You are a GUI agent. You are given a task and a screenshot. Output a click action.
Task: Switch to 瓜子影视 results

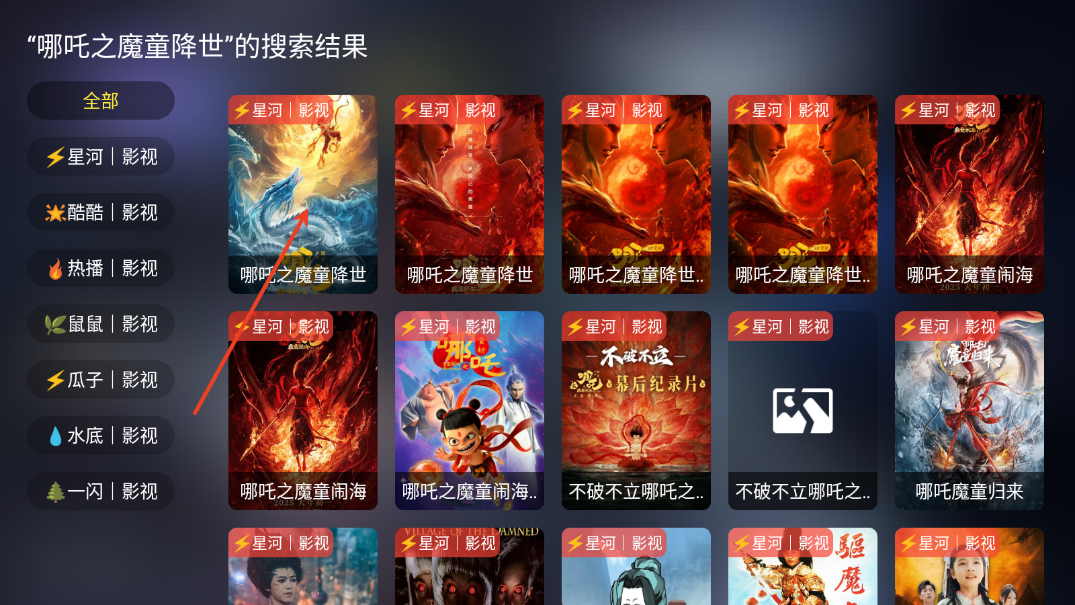click(101, 381)
